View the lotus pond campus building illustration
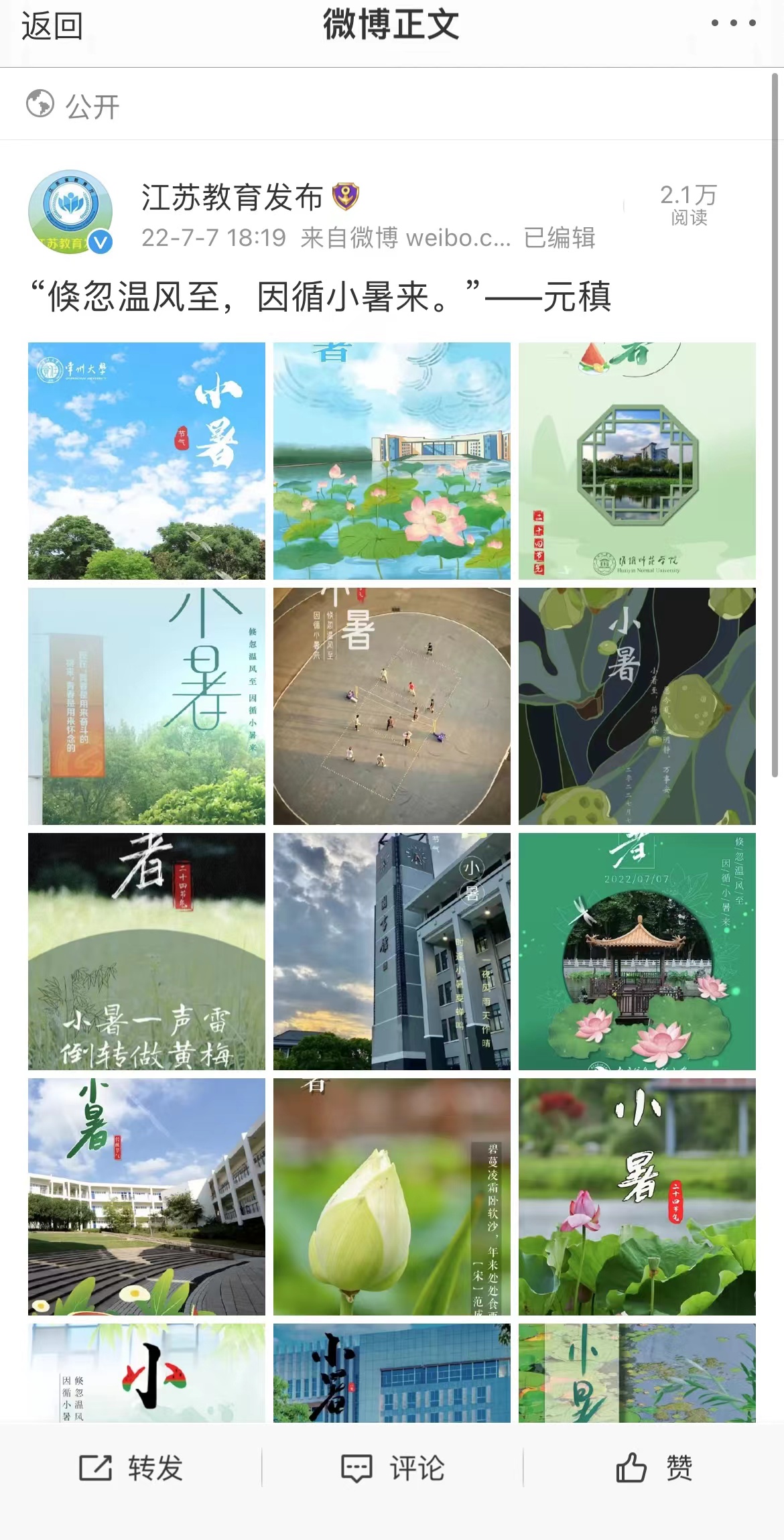Viewport: 784px width, 1540px height. click(392, 461)
